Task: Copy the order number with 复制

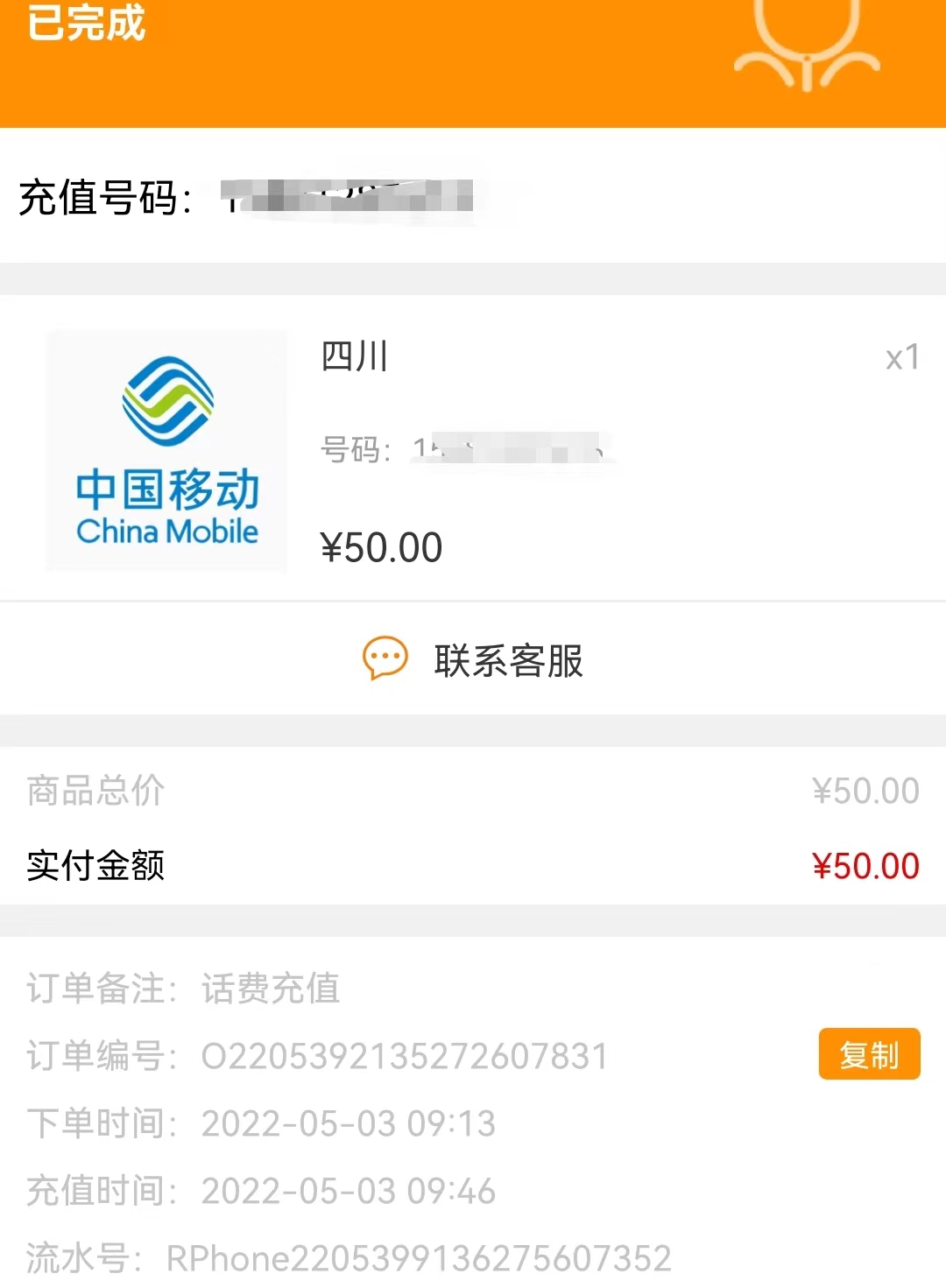Action: [869, 1054]
